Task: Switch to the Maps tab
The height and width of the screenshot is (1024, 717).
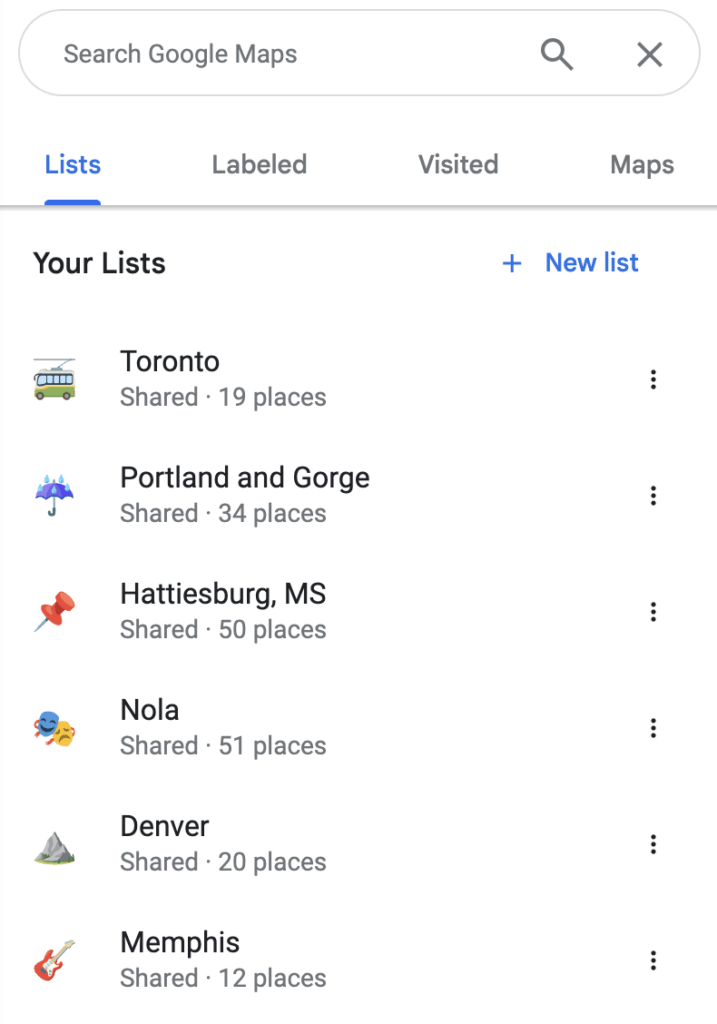Action: (x=642, y=165)
